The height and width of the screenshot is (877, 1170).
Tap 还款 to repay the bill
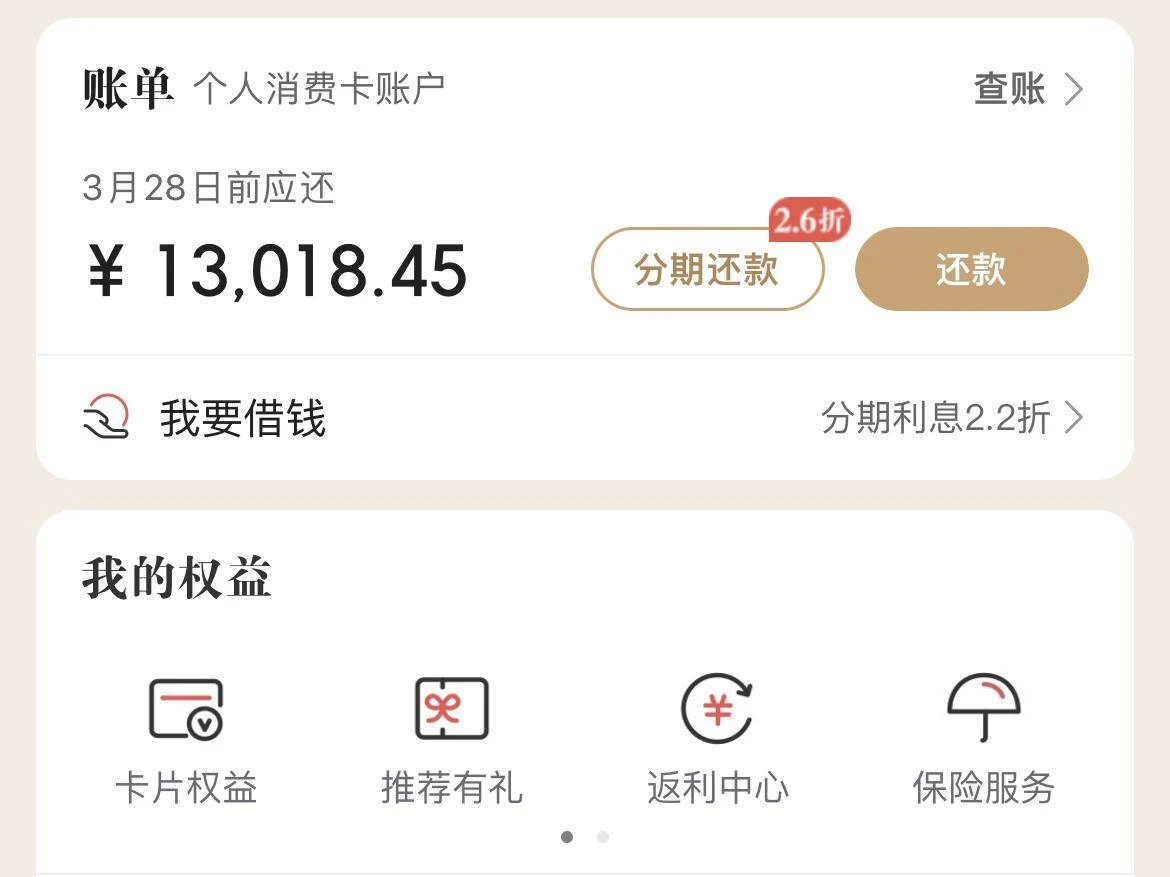(x=971, y=269)
